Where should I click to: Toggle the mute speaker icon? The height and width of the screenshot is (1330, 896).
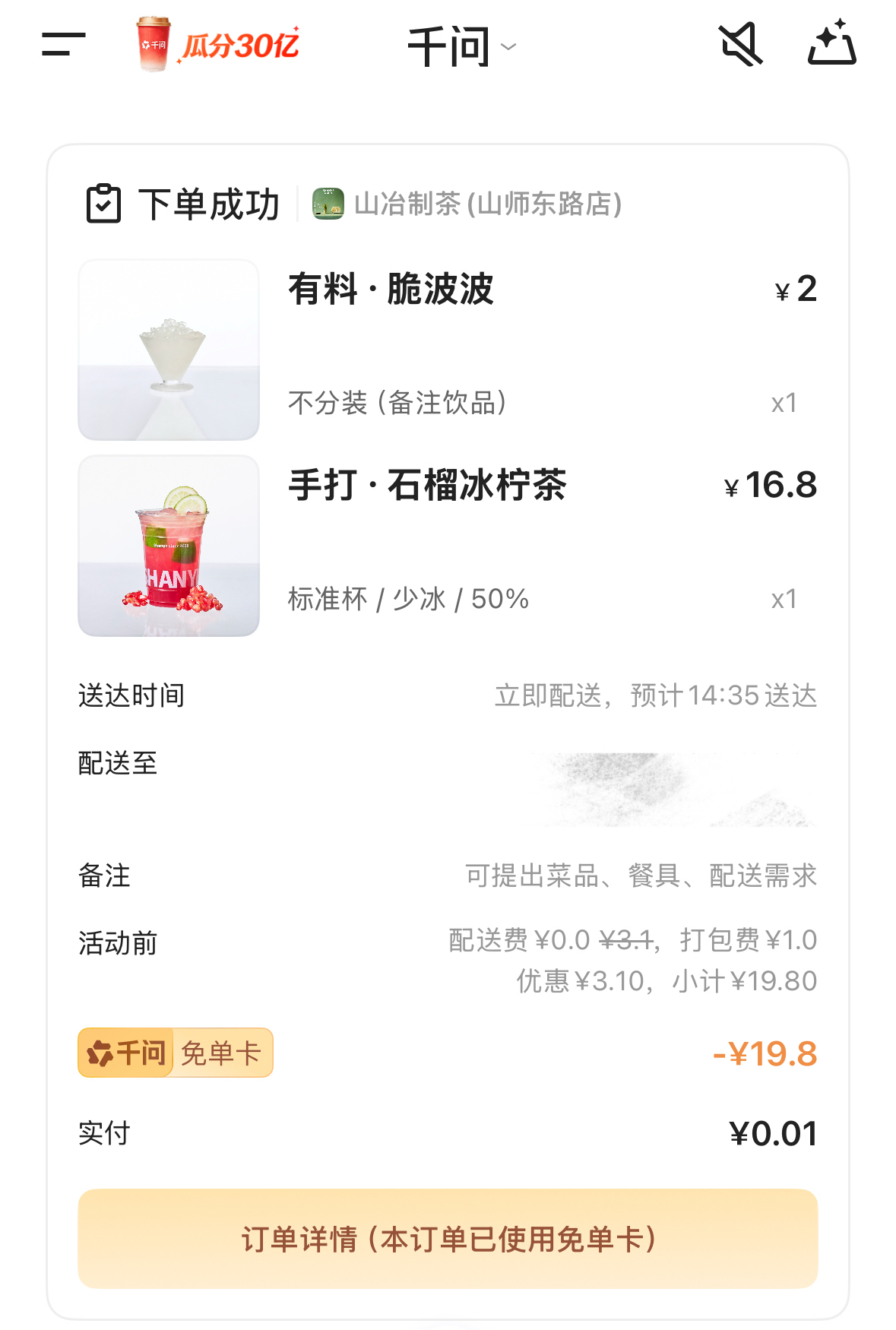pyautogui.click(x=740, y=45)
